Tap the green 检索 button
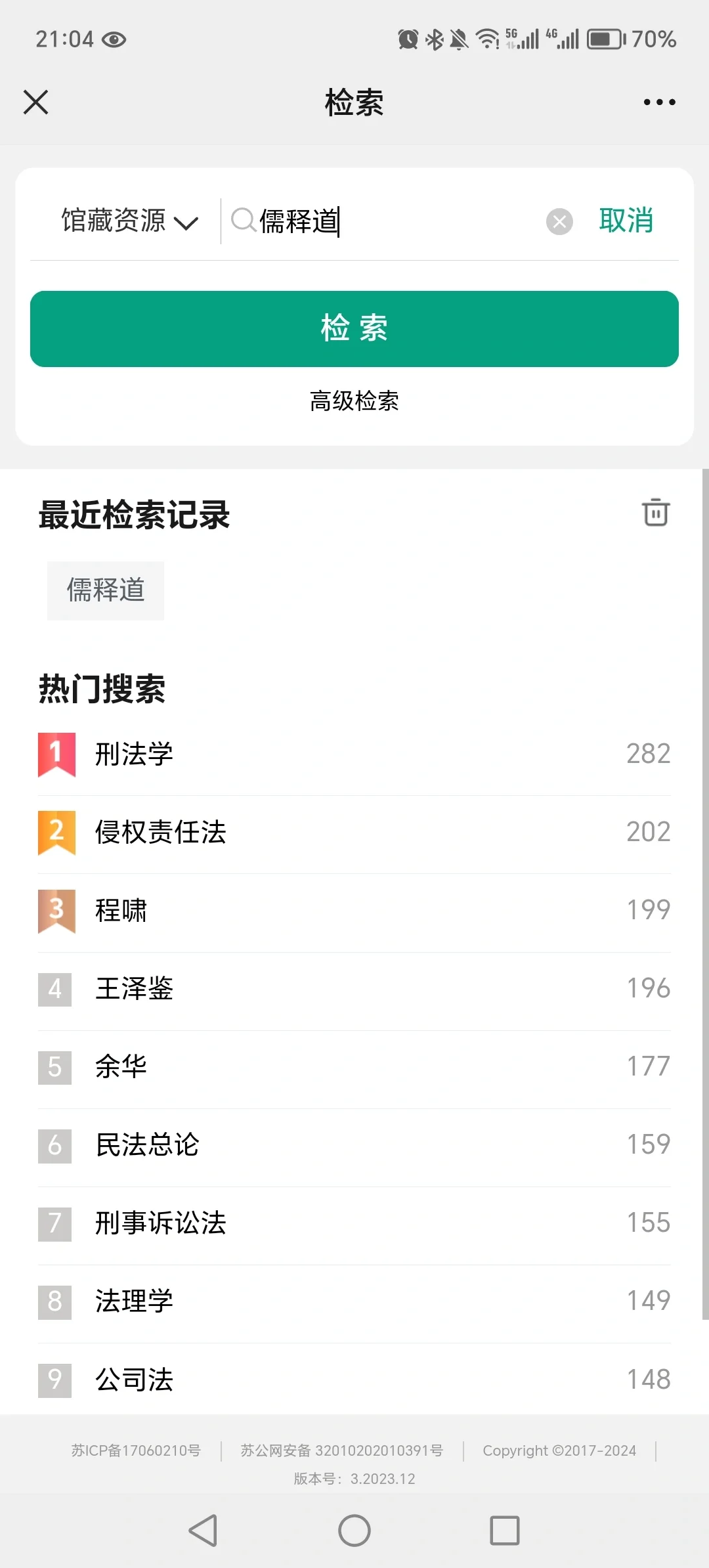The height and width of the screenshot is (1568, 709). [x=354, y=329]
